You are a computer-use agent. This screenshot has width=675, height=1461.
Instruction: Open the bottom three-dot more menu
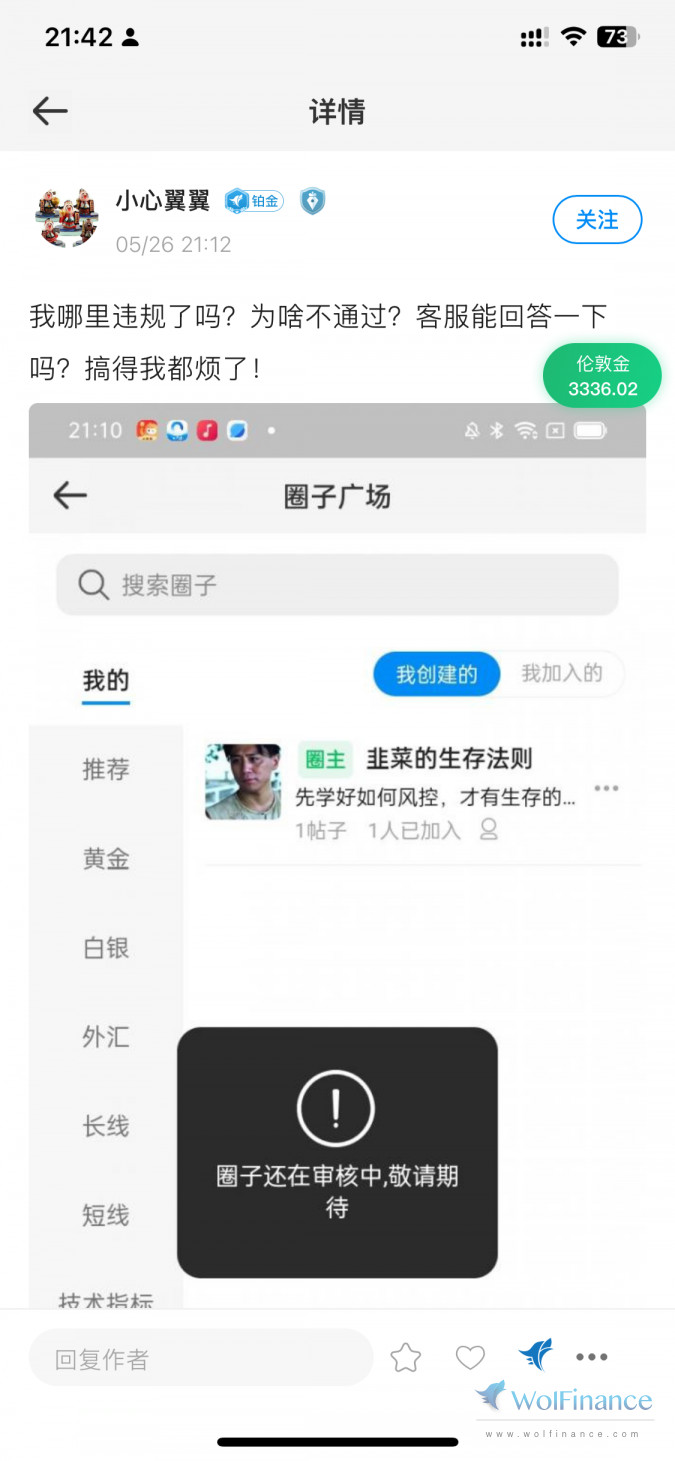coord(592,1357)
